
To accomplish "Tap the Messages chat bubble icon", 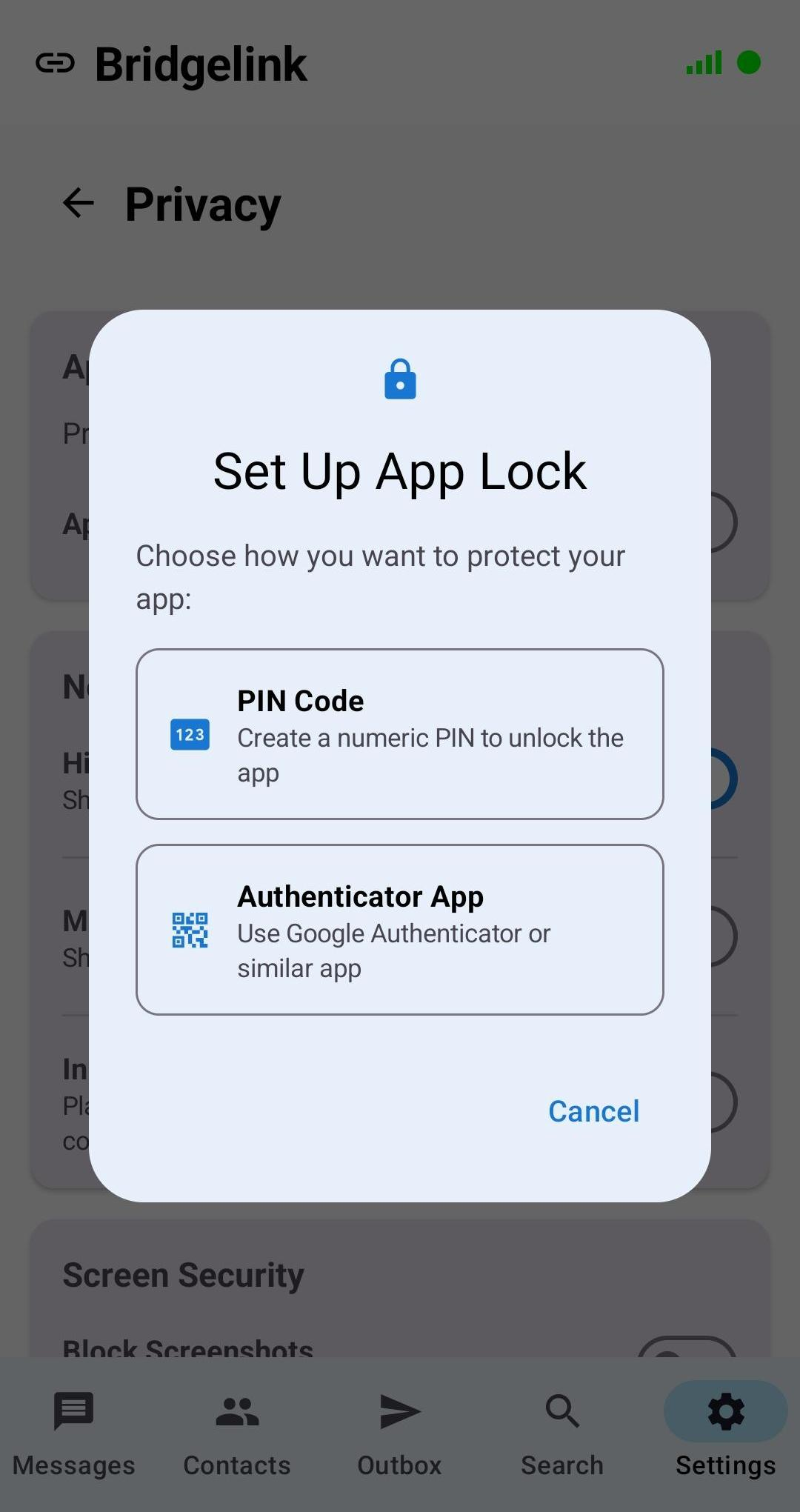I will pos(73,1410).
